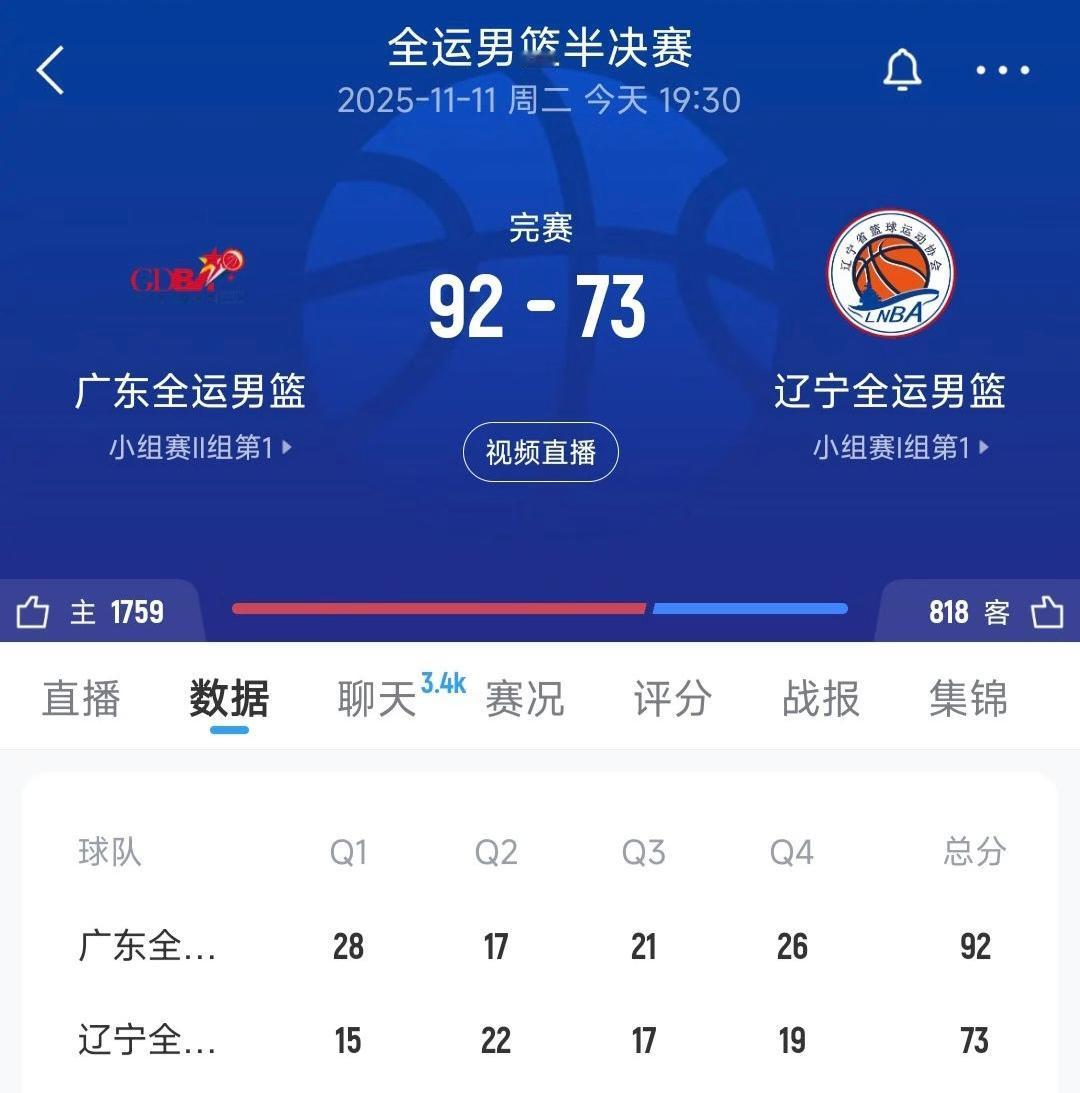Switch to the 直播 tab
1080x1093 pixels.
pos(80,699)
